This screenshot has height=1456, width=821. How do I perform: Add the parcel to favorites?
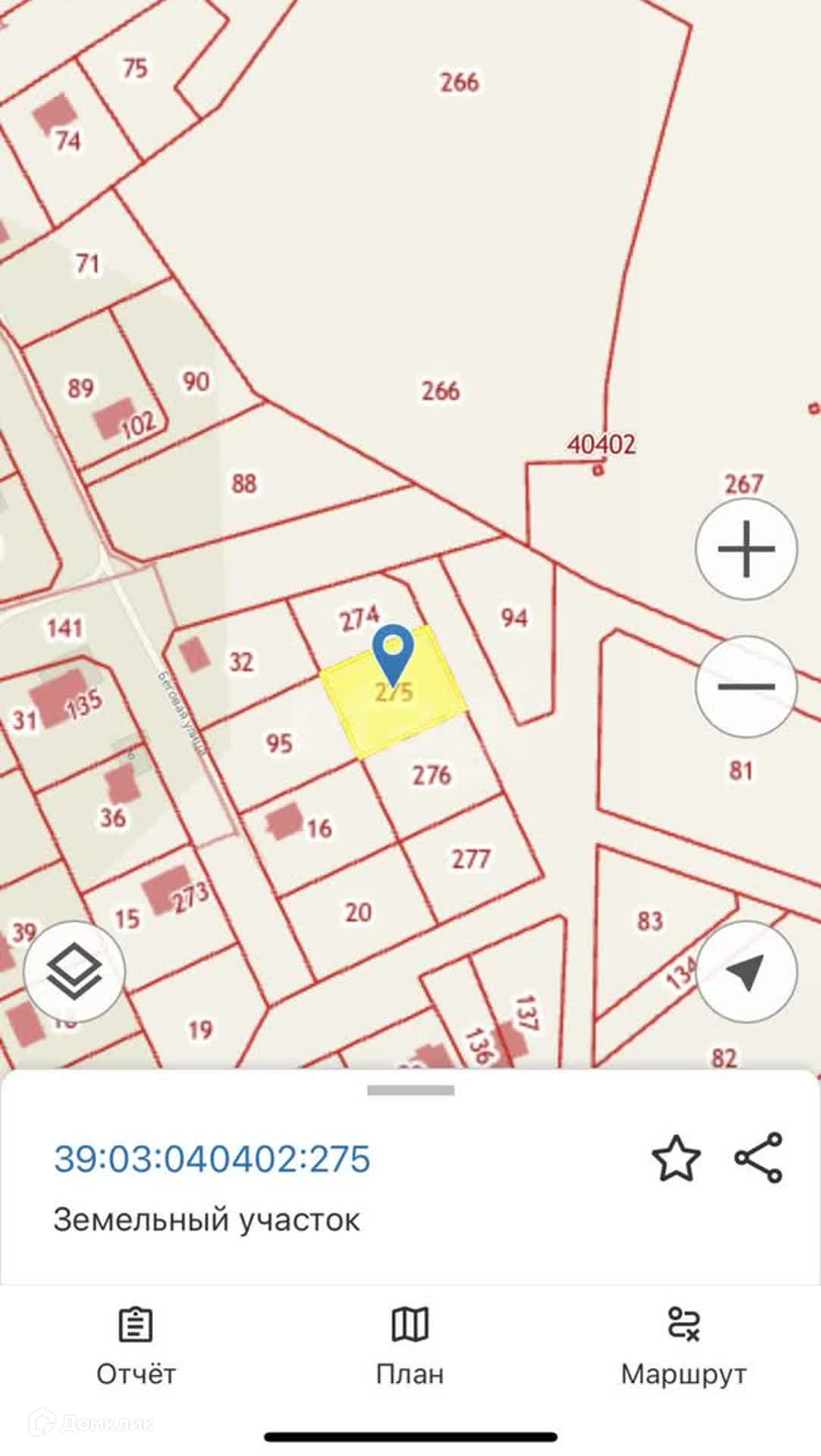[x=675, y=1159]
